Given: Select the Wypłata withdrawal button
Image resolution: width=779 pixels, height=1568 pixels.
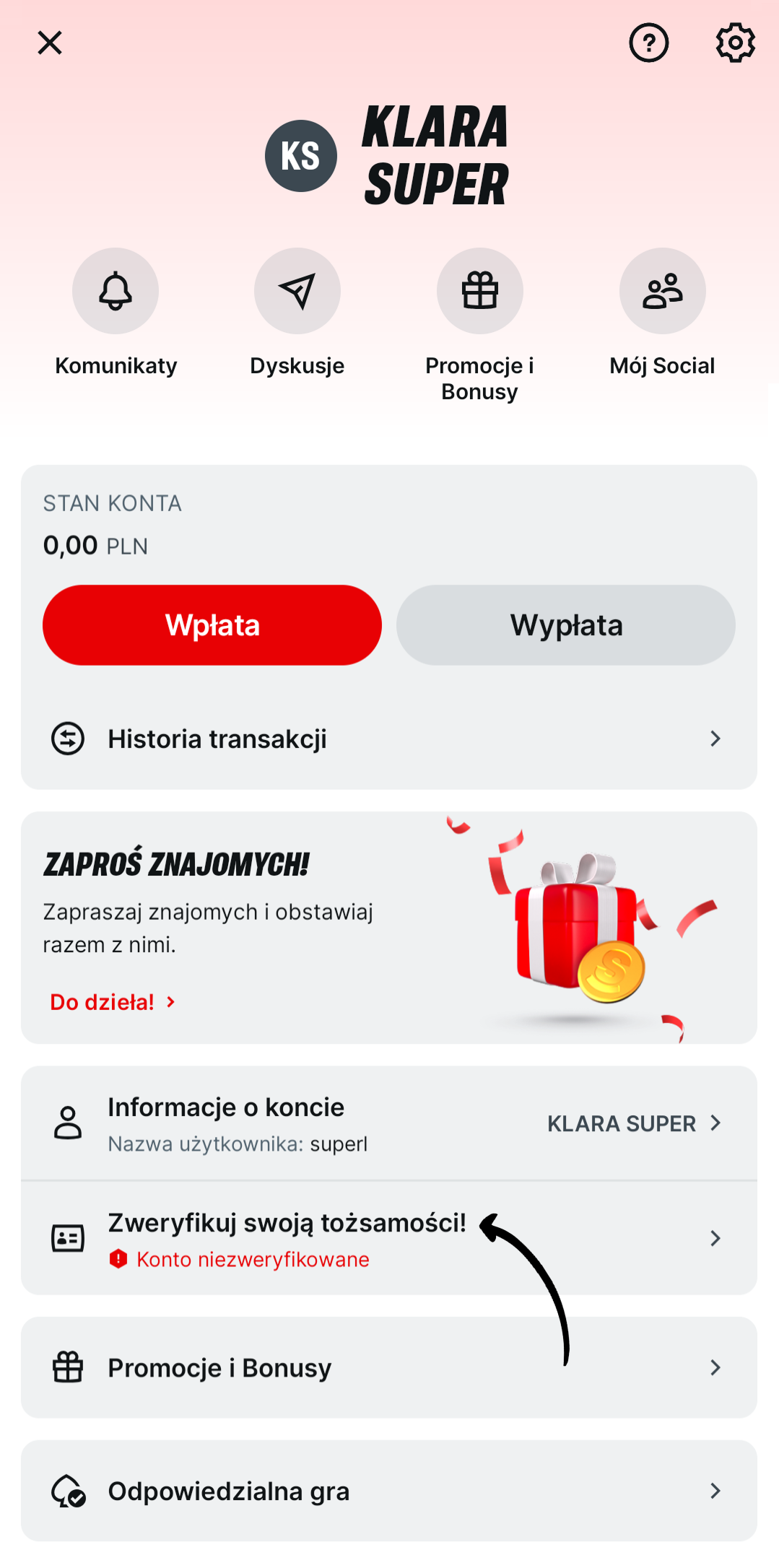Looking at the screenshot, I should [566, 625].
